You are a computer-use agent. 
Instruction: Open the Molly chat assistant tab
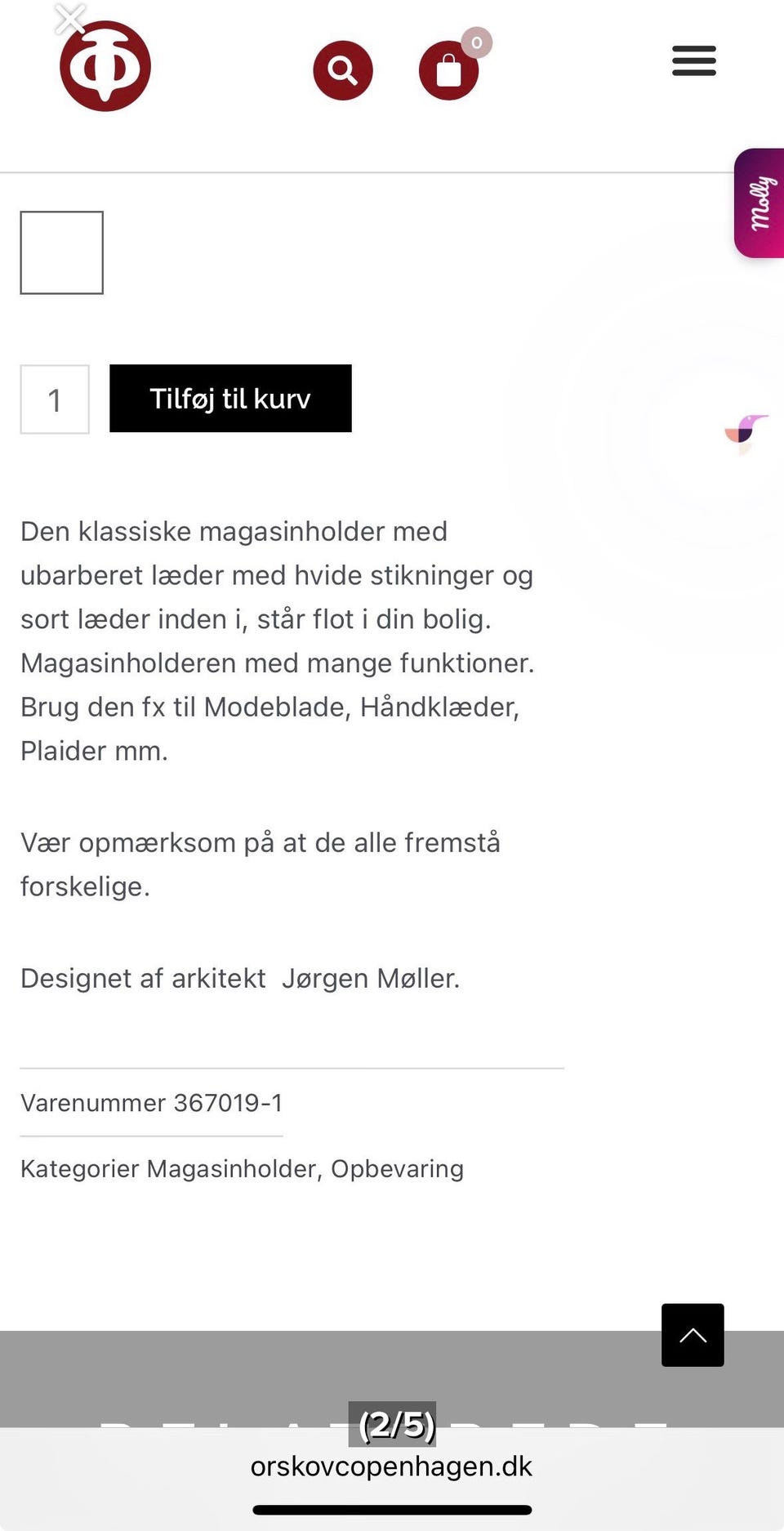pyautogui.click(x=759, y=203)
